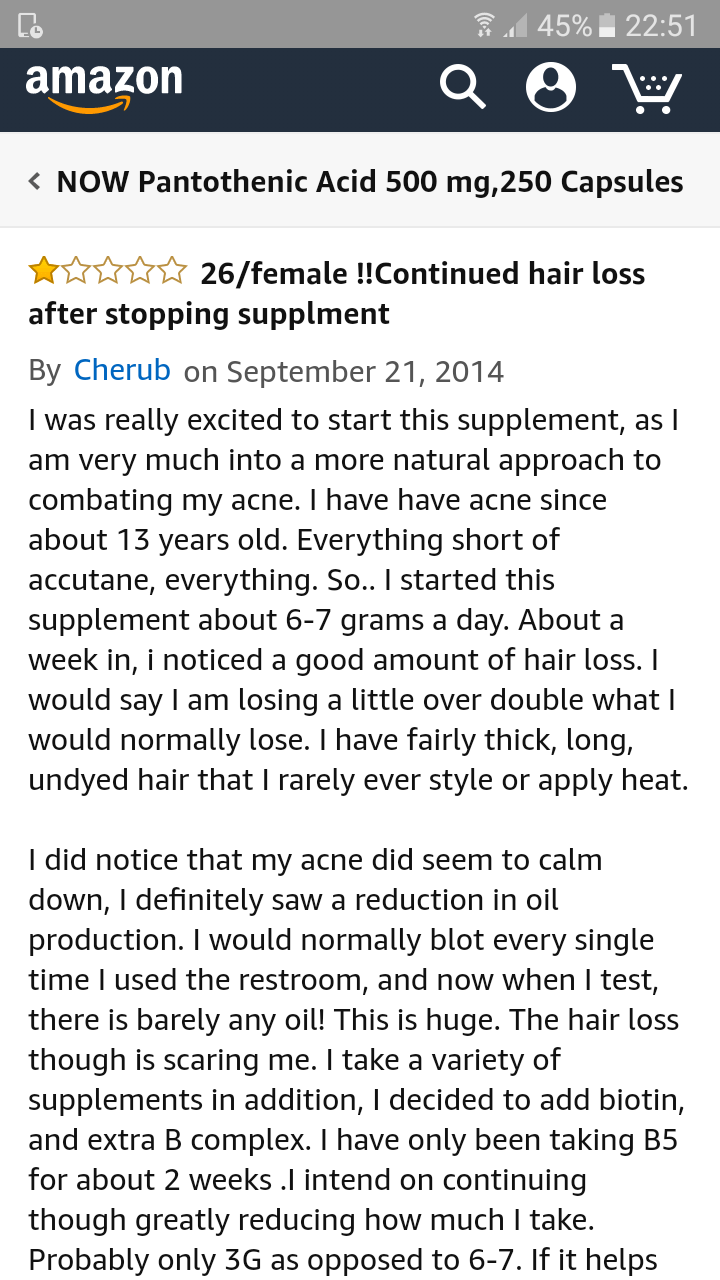Open the account profile icon

(x=551, y=87)
